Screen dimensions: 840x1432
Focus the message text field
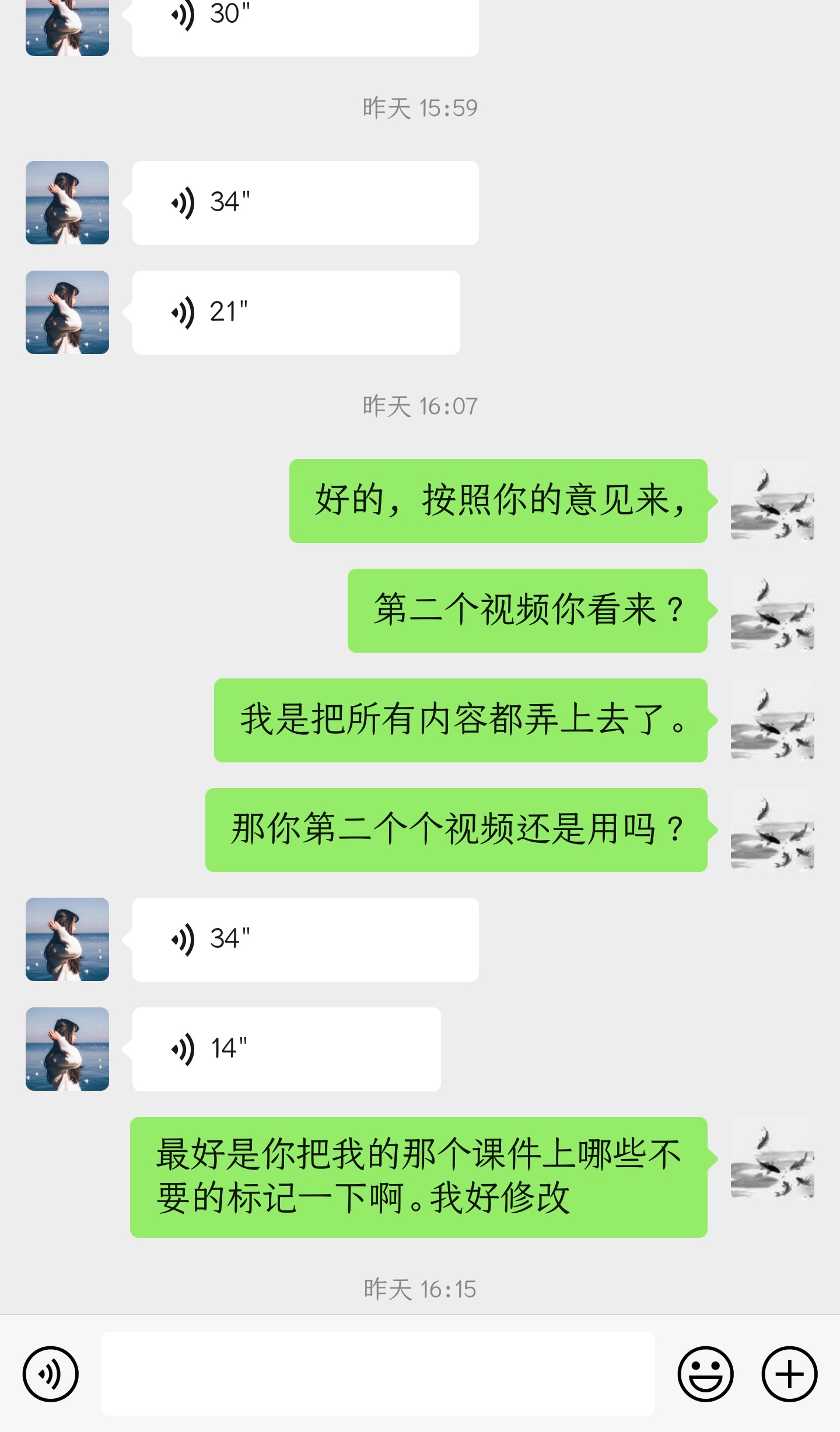[377, 1374]
